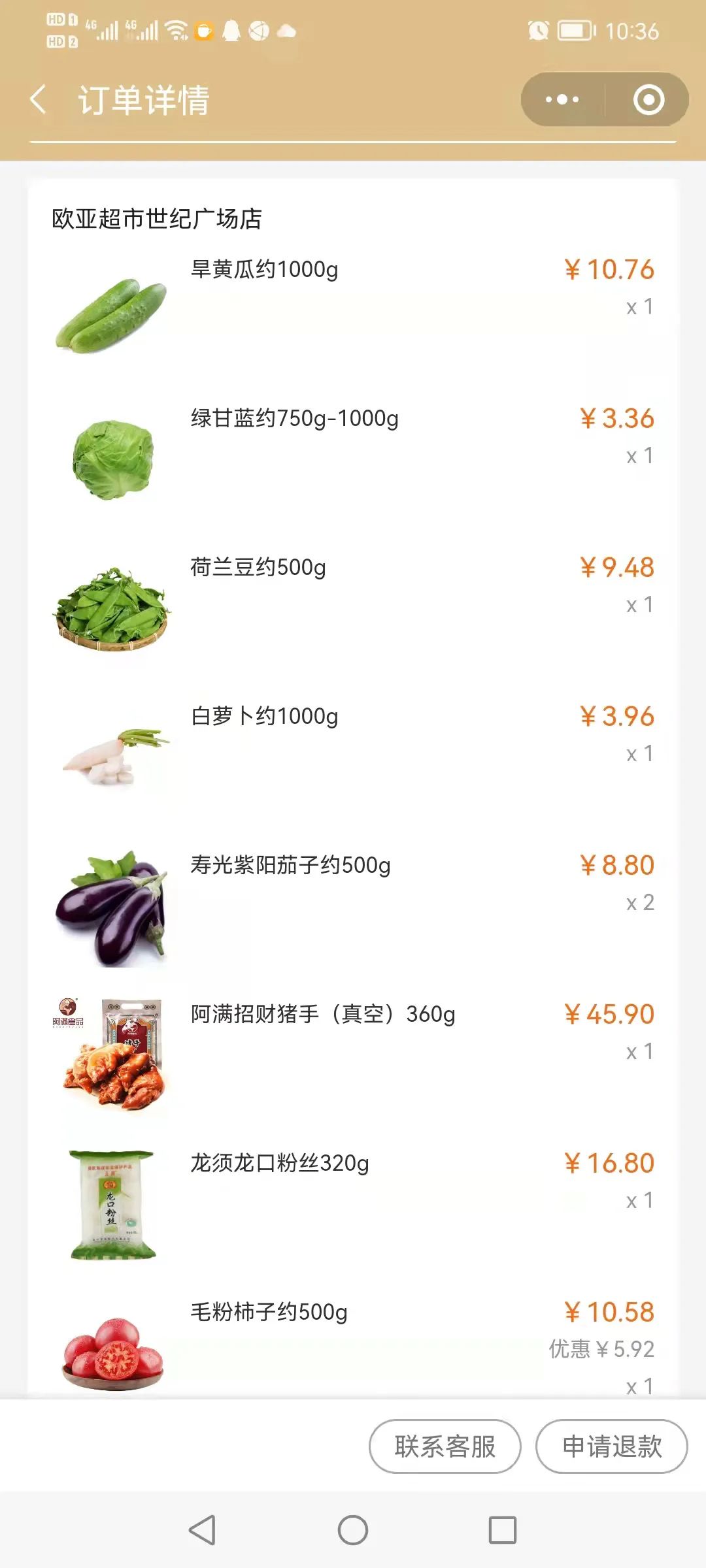Open the mini program more-options menu
This screenshot has height=1568, width=706.
click(x=562, y=100)
